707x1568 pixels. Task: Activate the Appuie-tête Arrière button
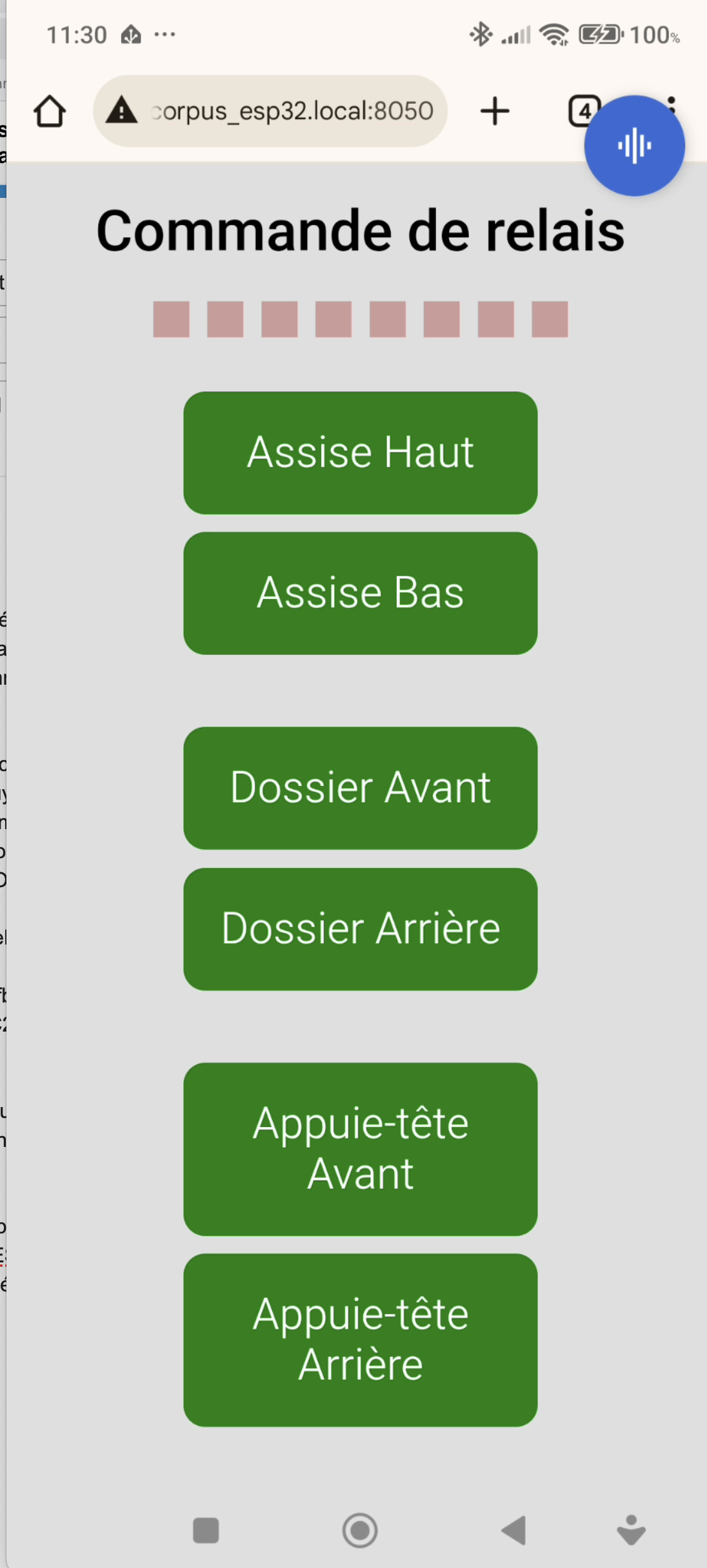360,1340
